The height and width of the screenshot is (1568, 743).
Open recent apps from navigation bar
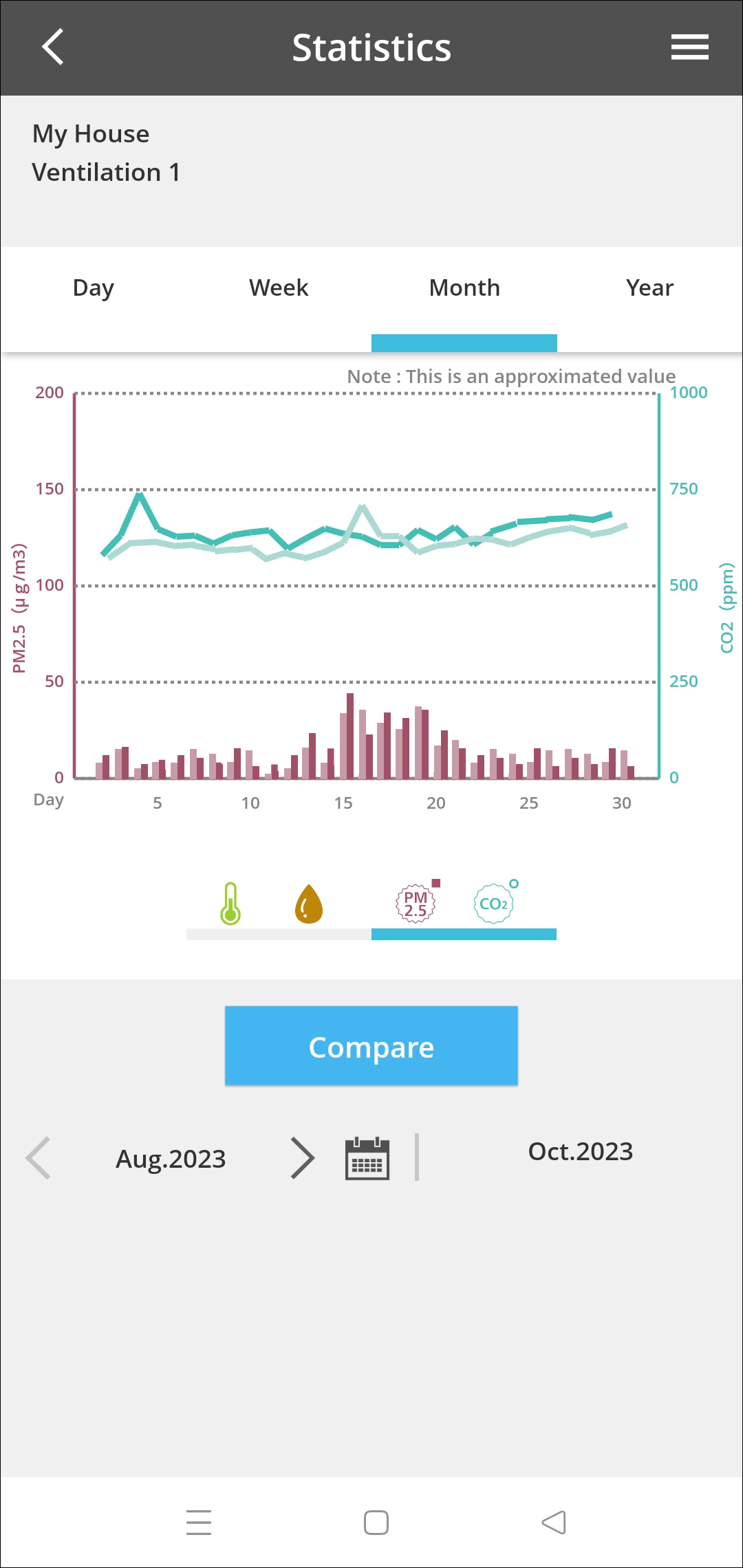point(199,1523)
